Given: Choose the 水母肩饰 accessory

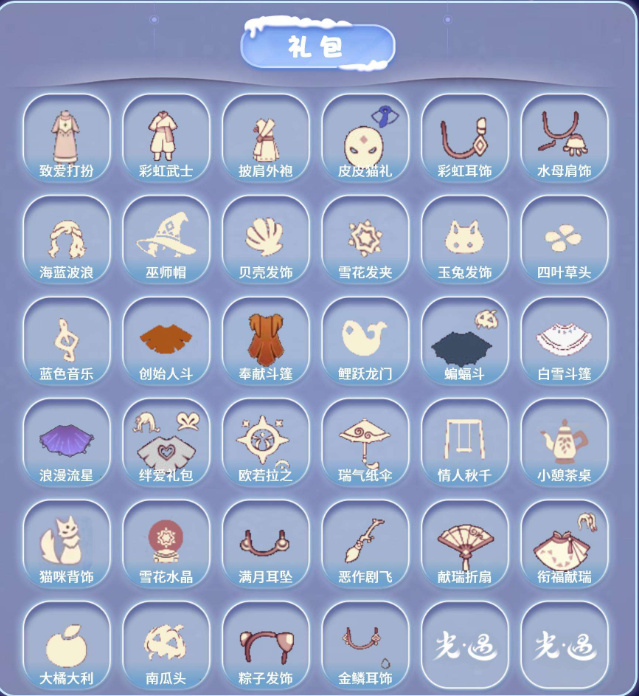Looking at the screenshot, I should (564, 139).
